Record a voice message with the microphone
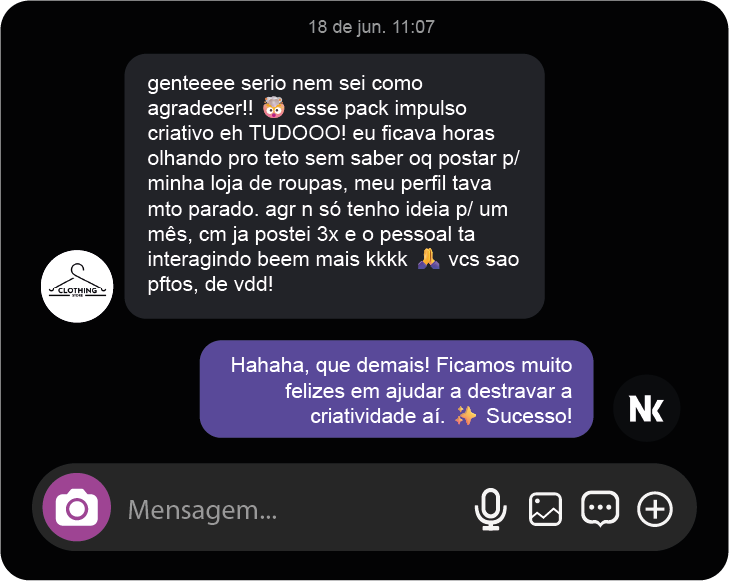 pyautogui.click(x=489, y=509)
